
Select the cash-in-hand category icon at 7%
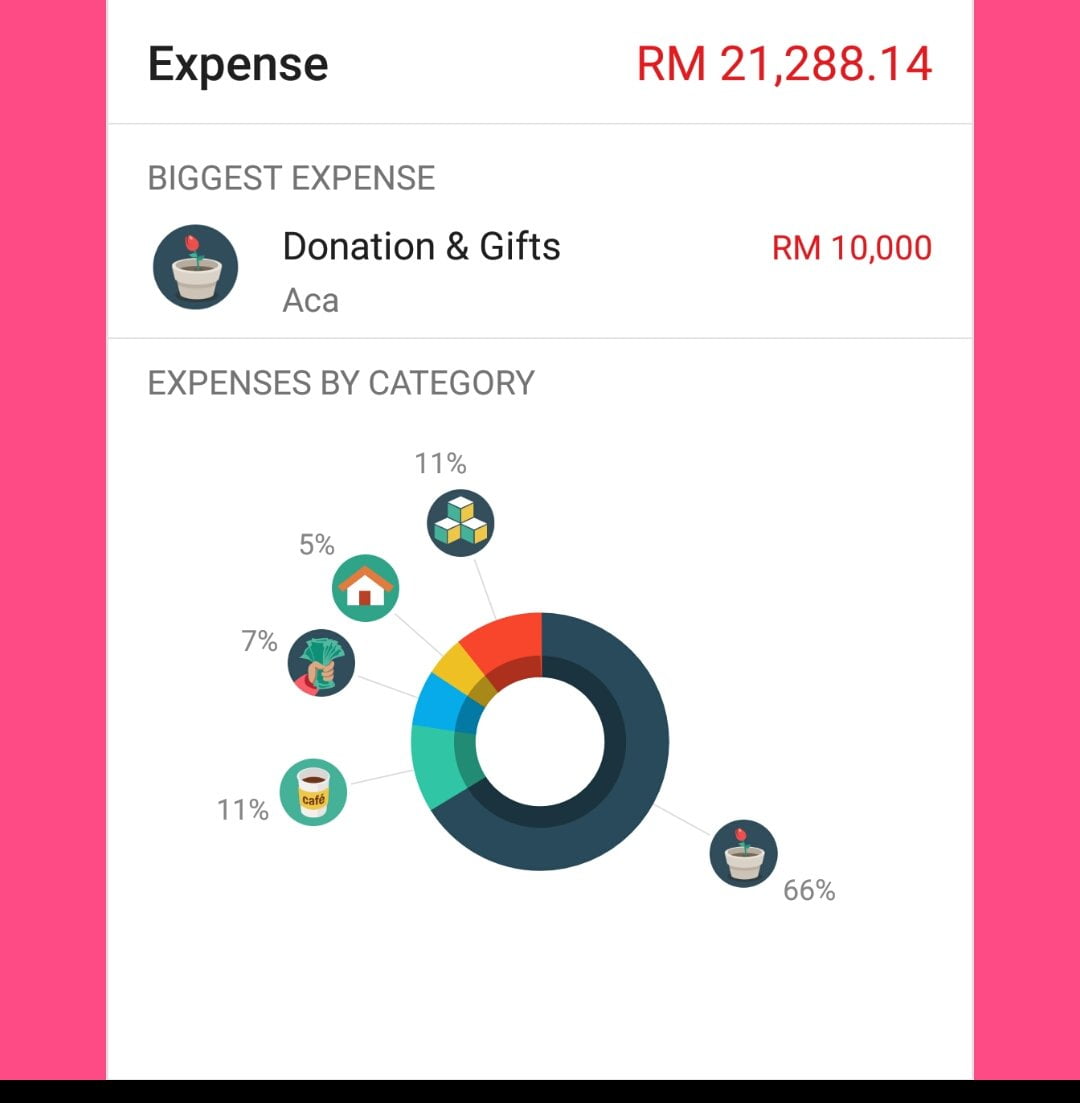(322, 662)
